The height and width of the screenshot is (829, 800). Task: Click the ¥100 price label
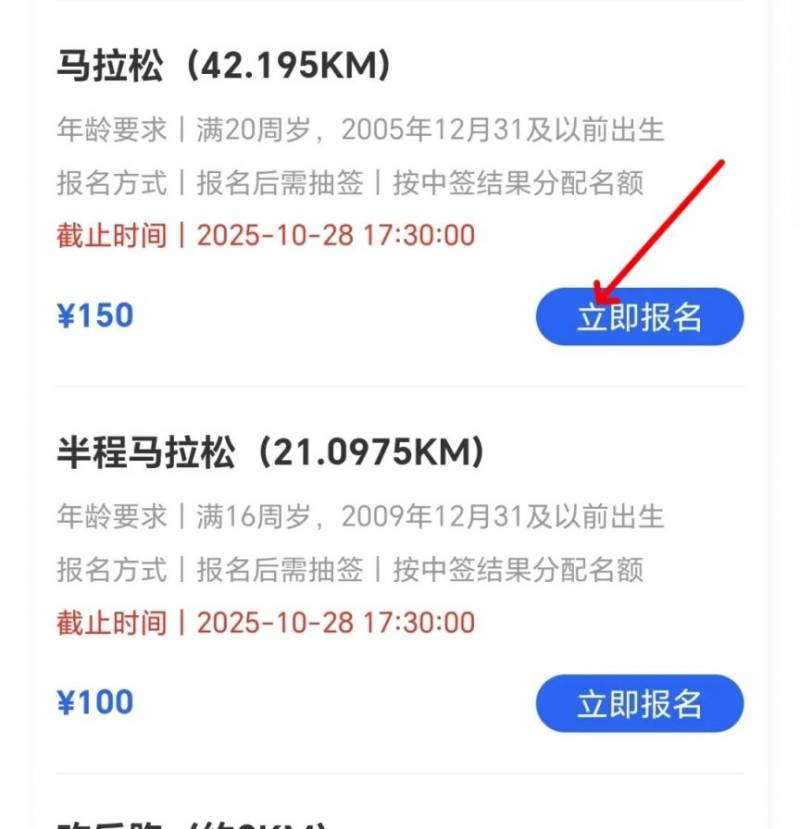tap(94, 703)
